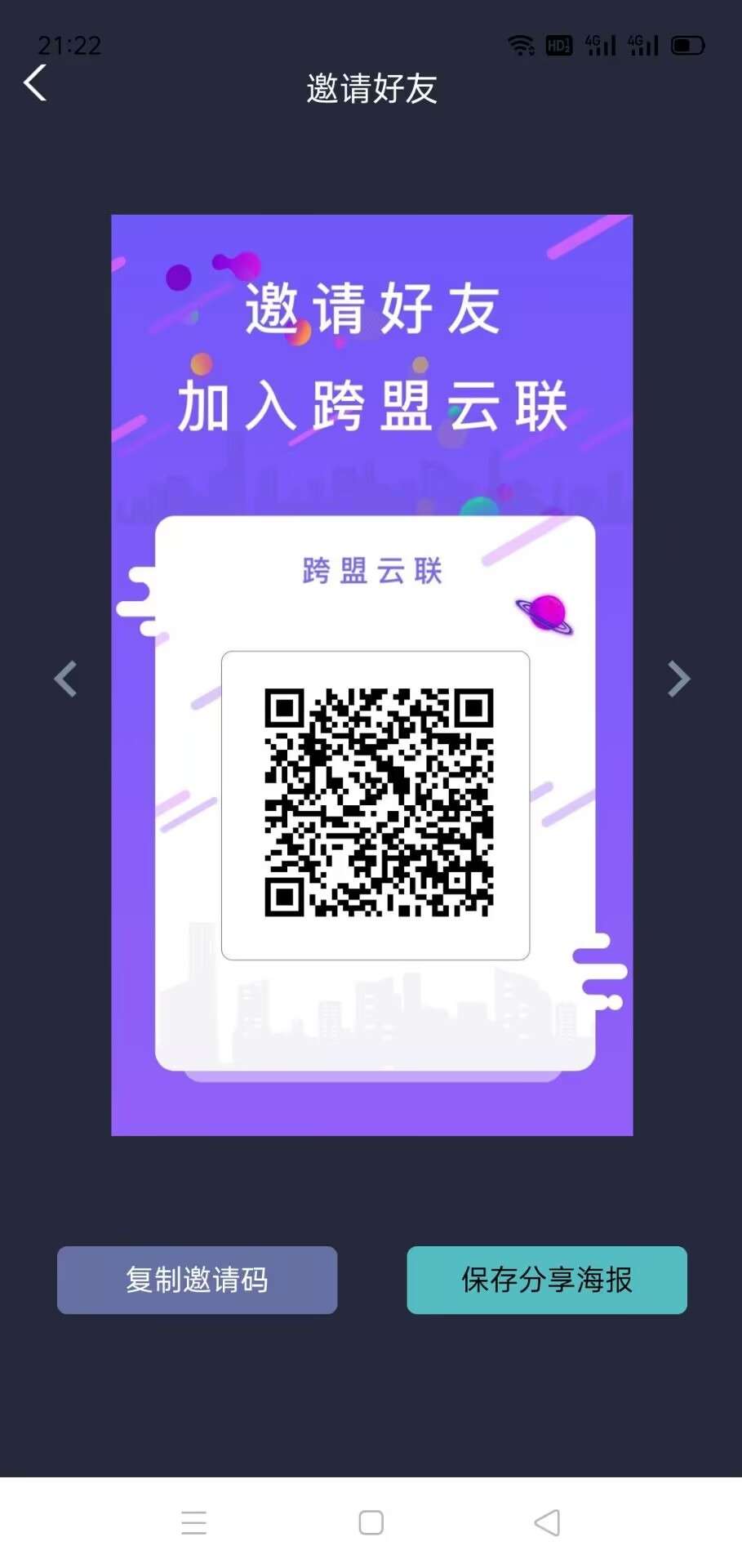Go to the phone's home screen

[371, 1522]
